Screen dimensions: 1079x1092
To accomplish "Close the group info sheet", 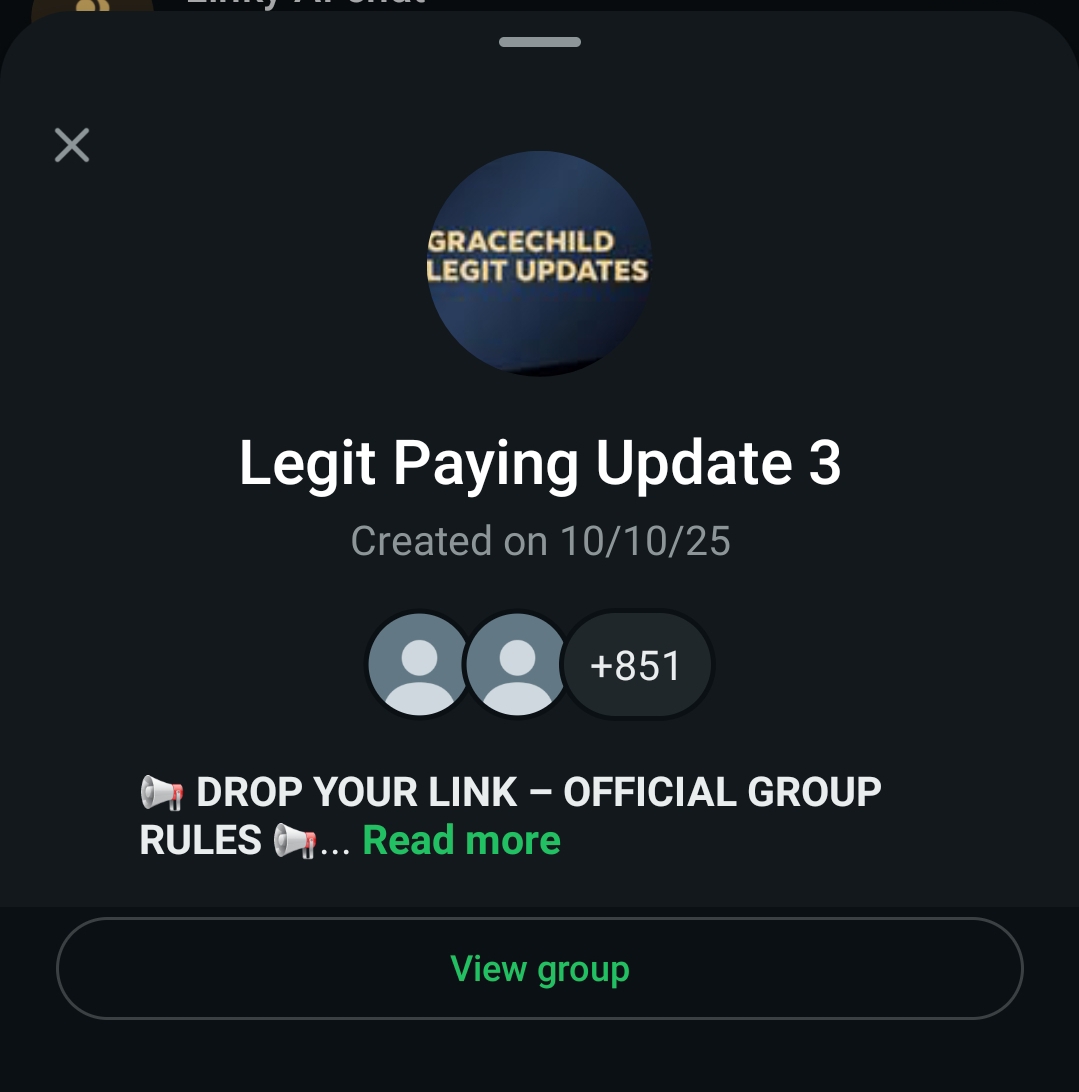I will click(x=72, y=146).
